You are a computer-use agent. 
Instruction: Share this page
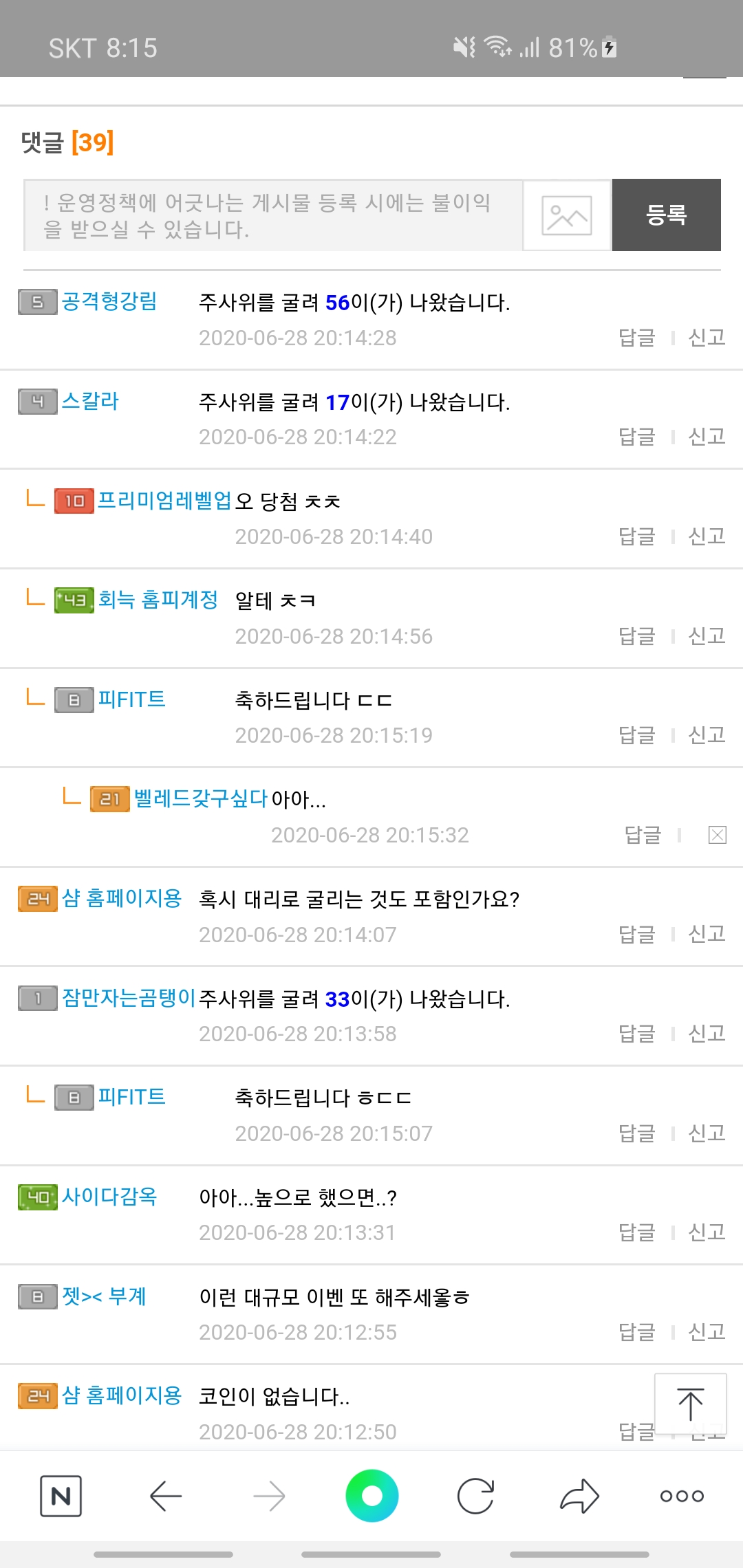coord(579,1496)
